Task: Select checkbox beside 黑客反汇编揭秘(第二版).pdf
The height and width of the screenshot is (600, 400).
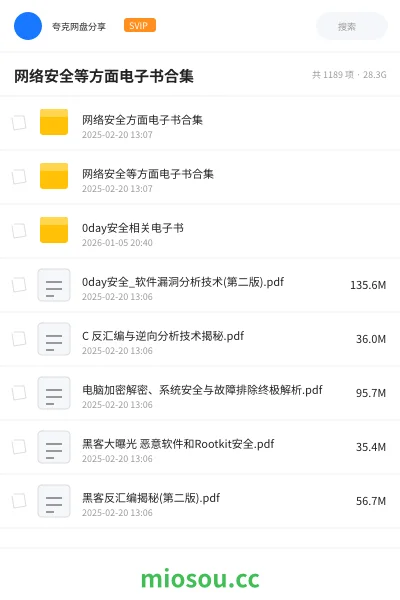Action: coord(19,501)
